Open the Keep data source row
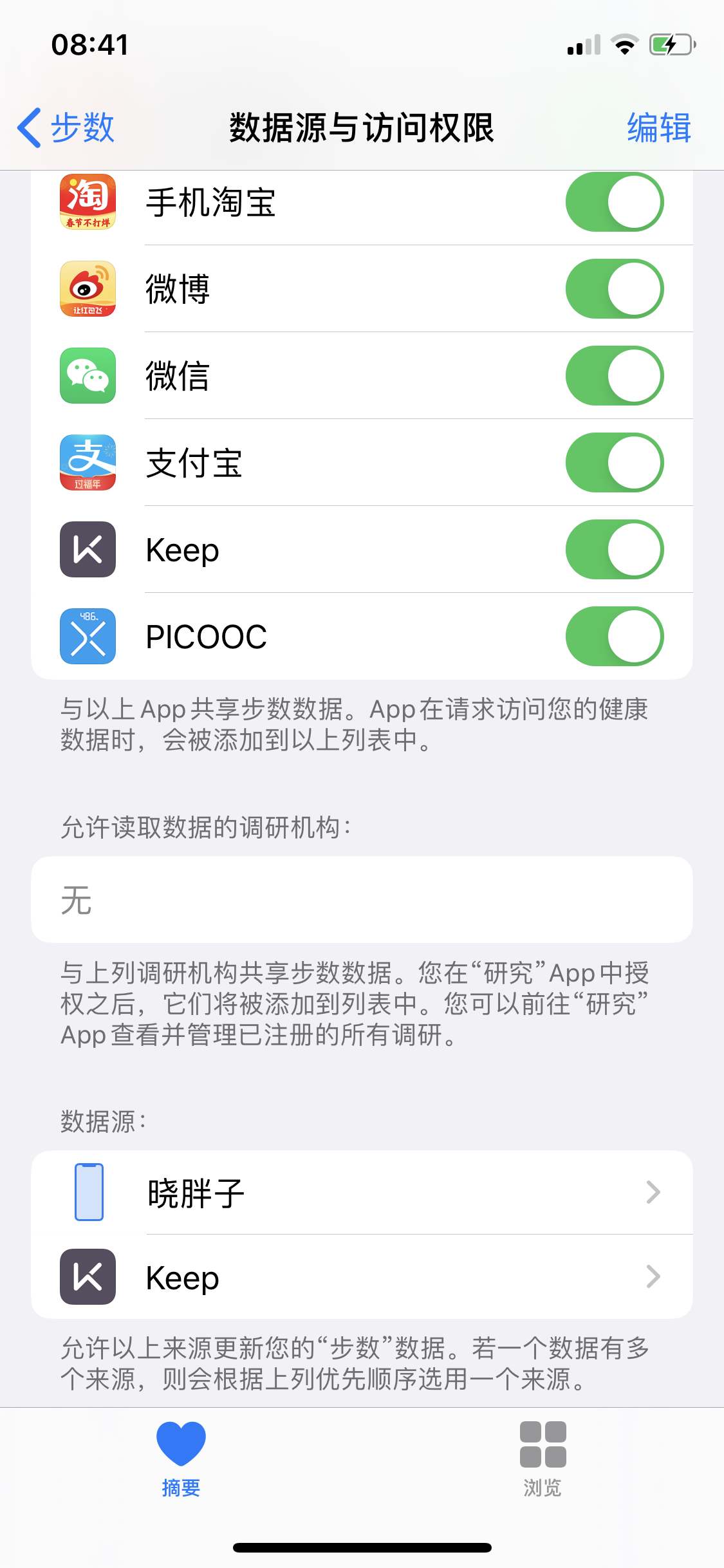The width and height of the screenshot is (724, 1568). tap(362, 1277)
